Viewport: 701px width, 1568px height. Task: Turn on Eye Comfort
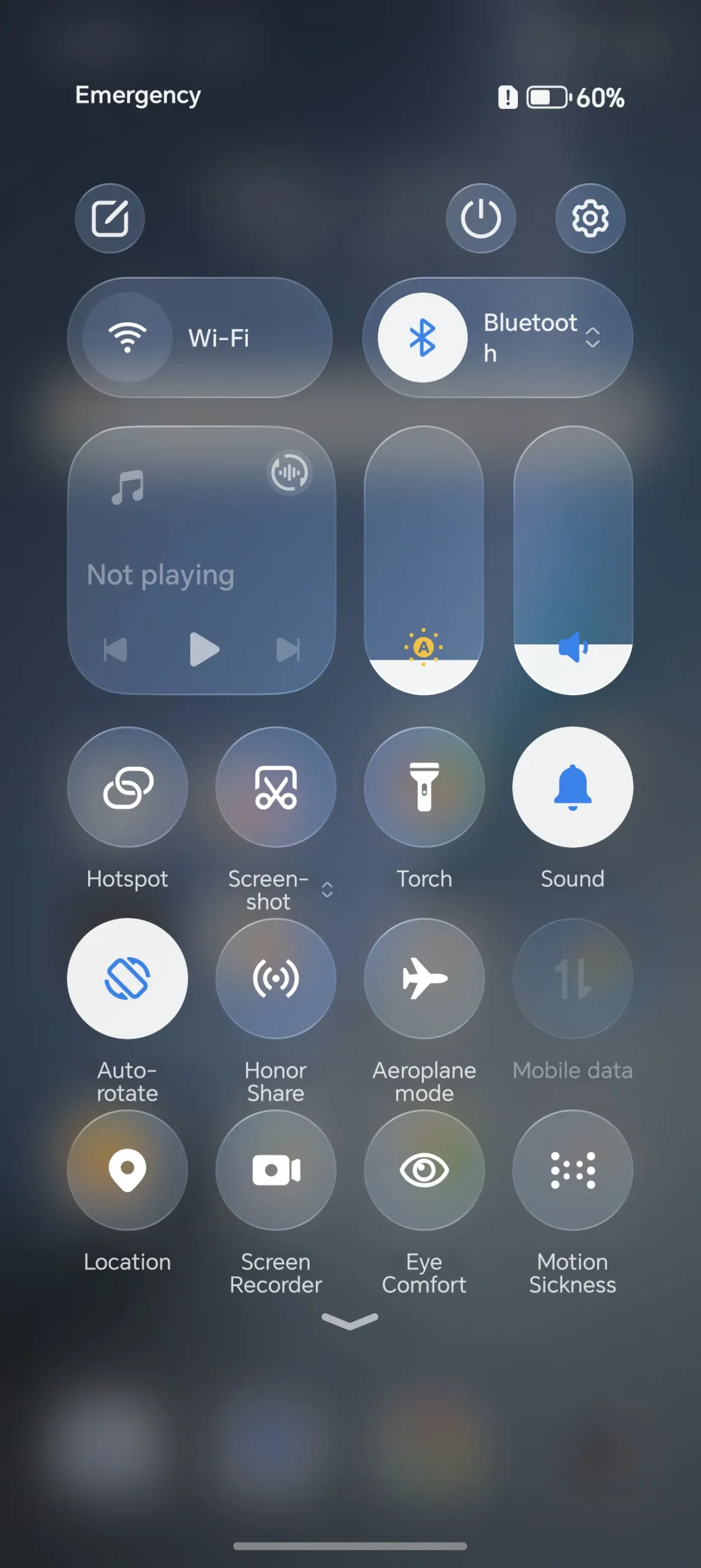coord(424,1170)
